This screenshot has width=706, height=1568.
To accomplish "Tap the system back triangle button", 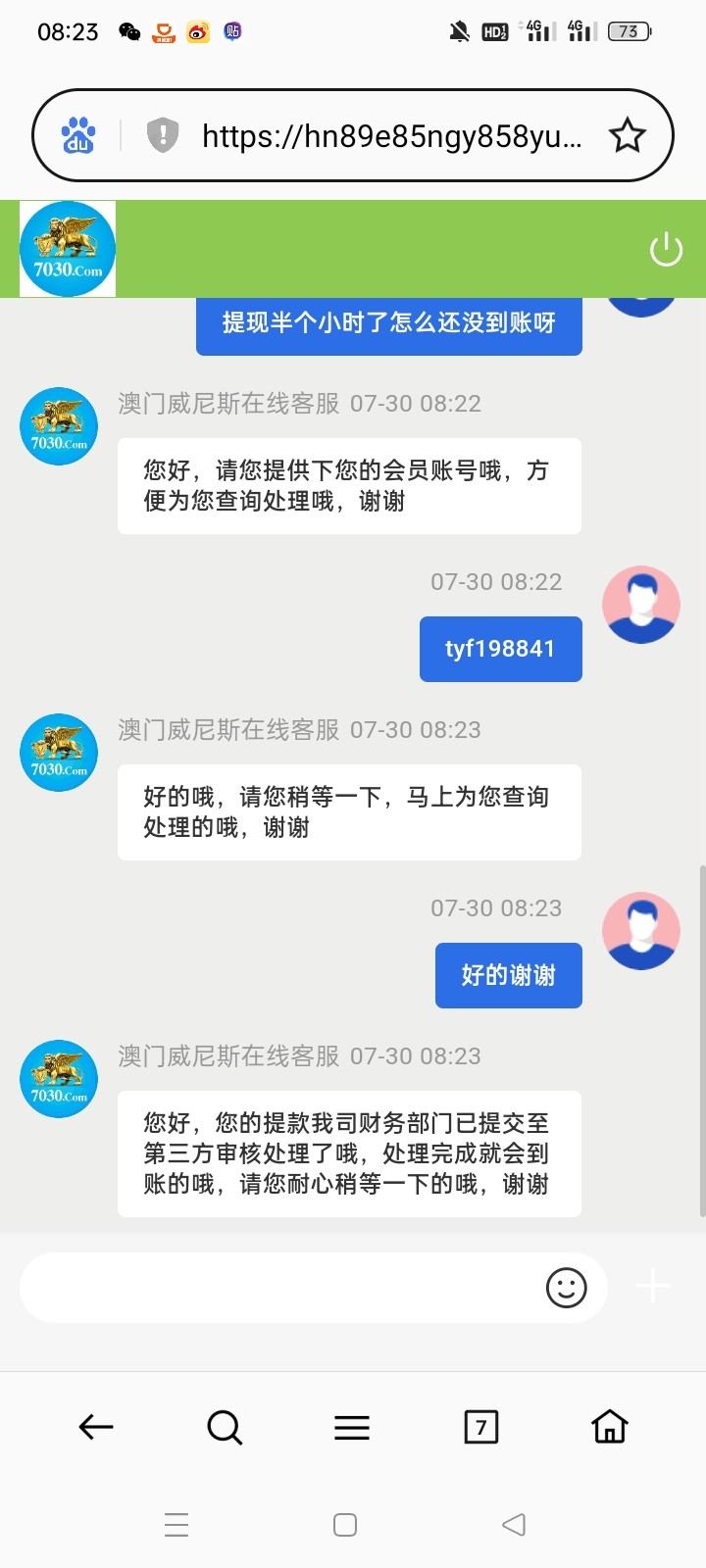I will click(x=514, y=1524).
